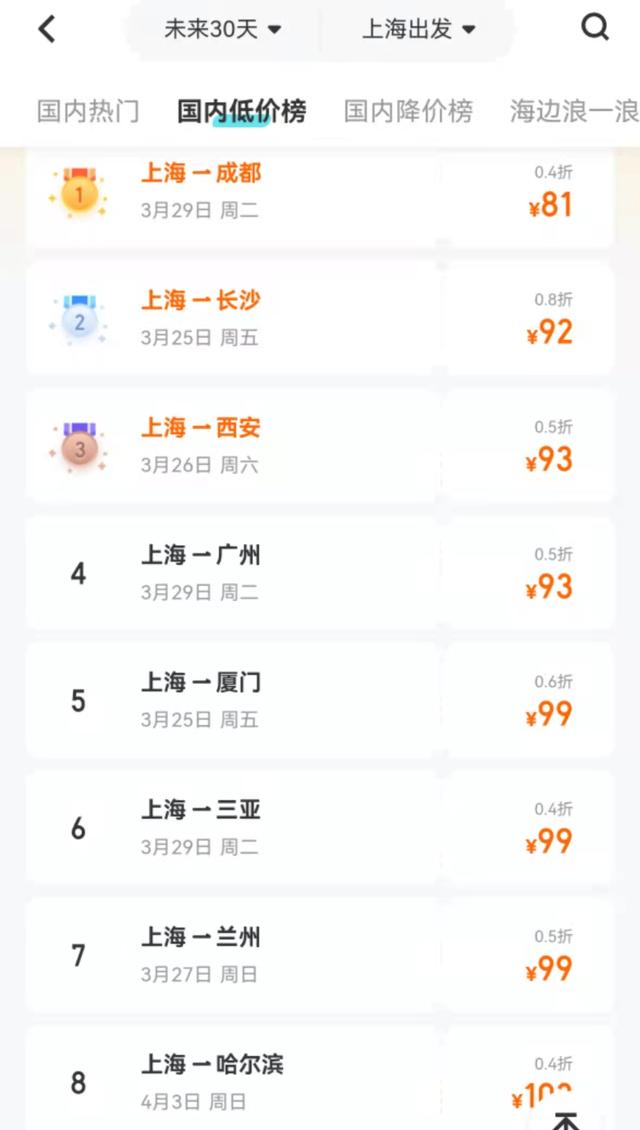Tap the back-to-top arrow button

(x=567, y=1118)
